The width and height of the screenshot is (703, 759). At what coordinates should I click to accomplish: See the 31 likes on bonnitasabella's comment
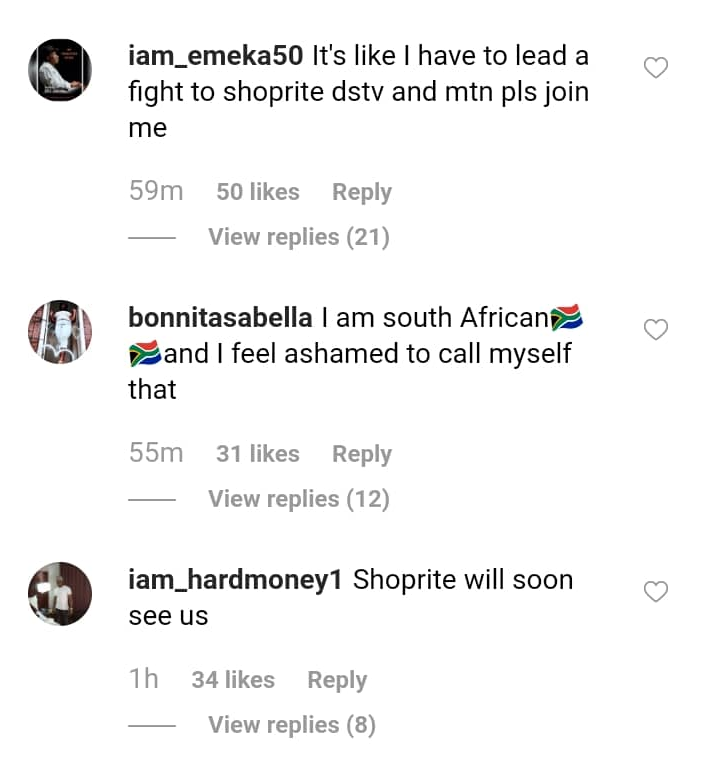257,454
